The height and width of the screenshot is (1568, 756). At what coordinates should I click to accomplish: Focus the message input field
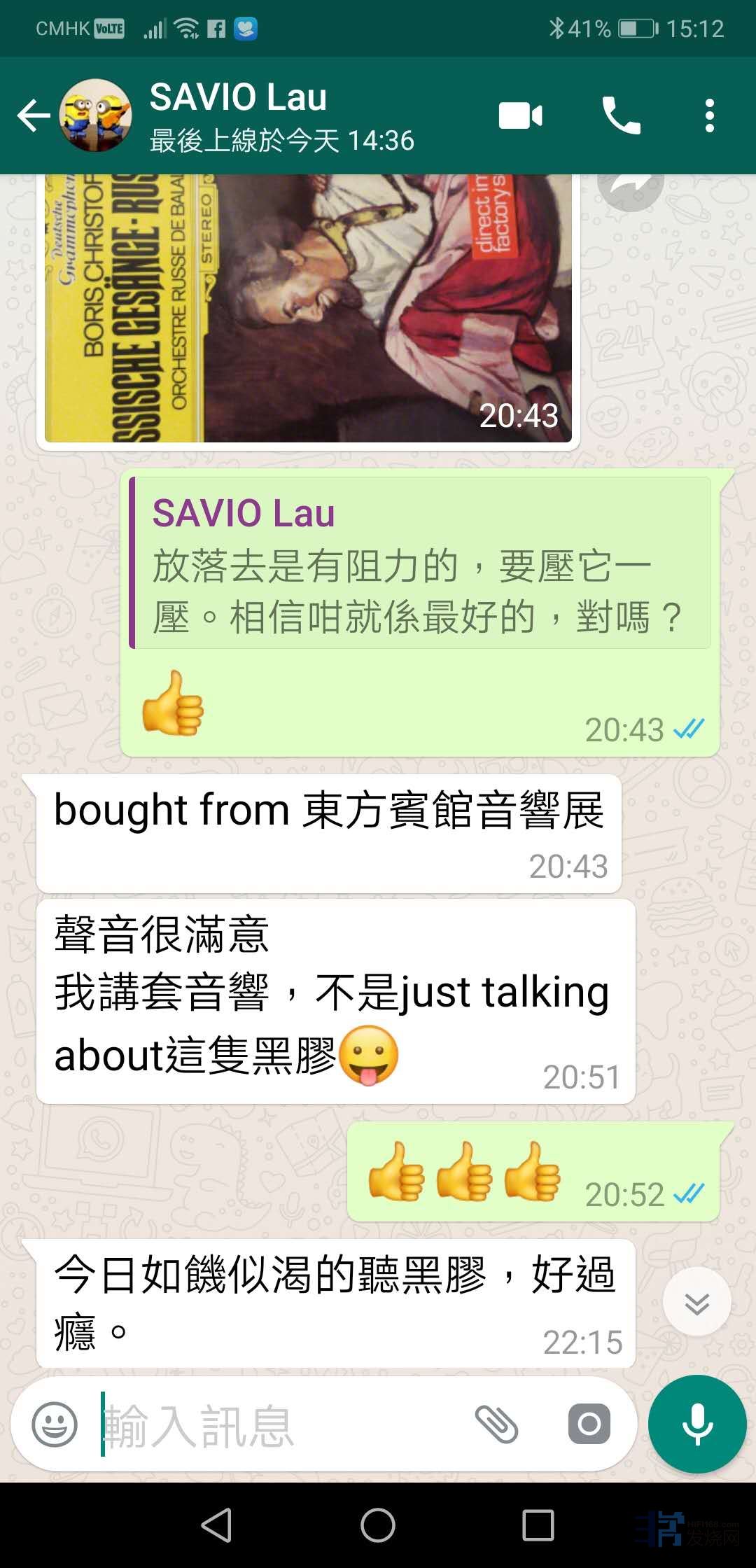coord(280,1424)
